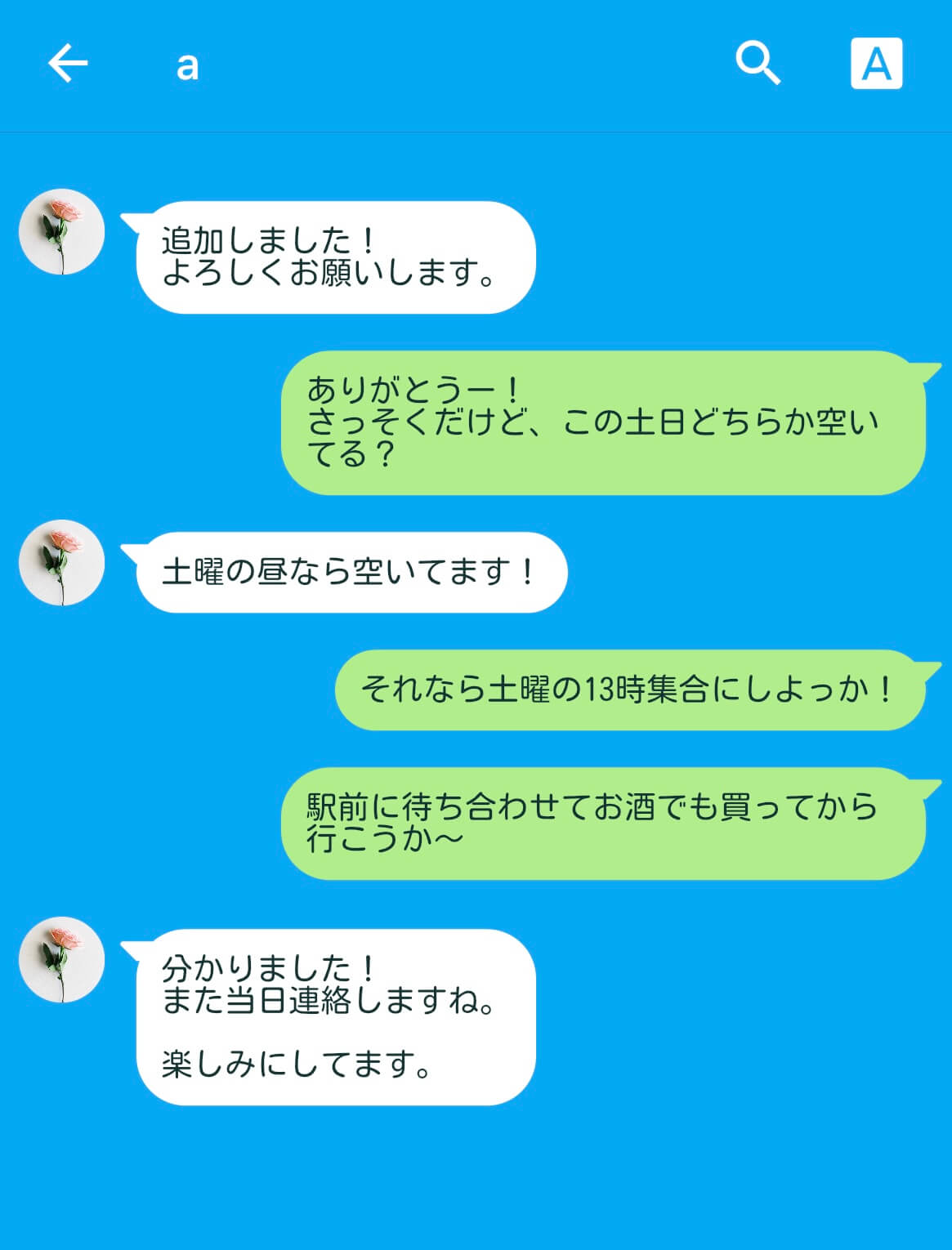
Task: Tap the '13時集合' green message bubble
Action: pyautogui.click(x=629, y=690)
